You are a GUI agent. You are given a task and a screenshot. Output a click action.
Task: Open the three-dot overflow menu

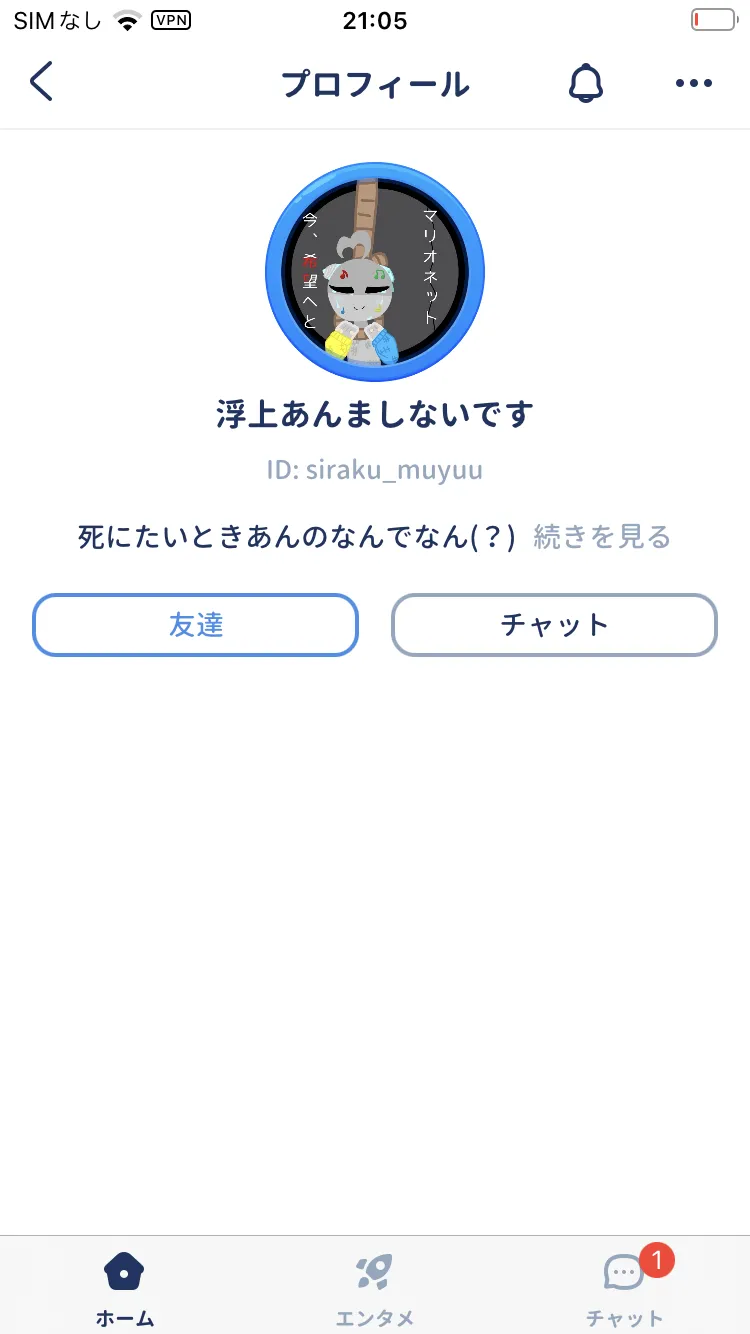click(694, 84)
